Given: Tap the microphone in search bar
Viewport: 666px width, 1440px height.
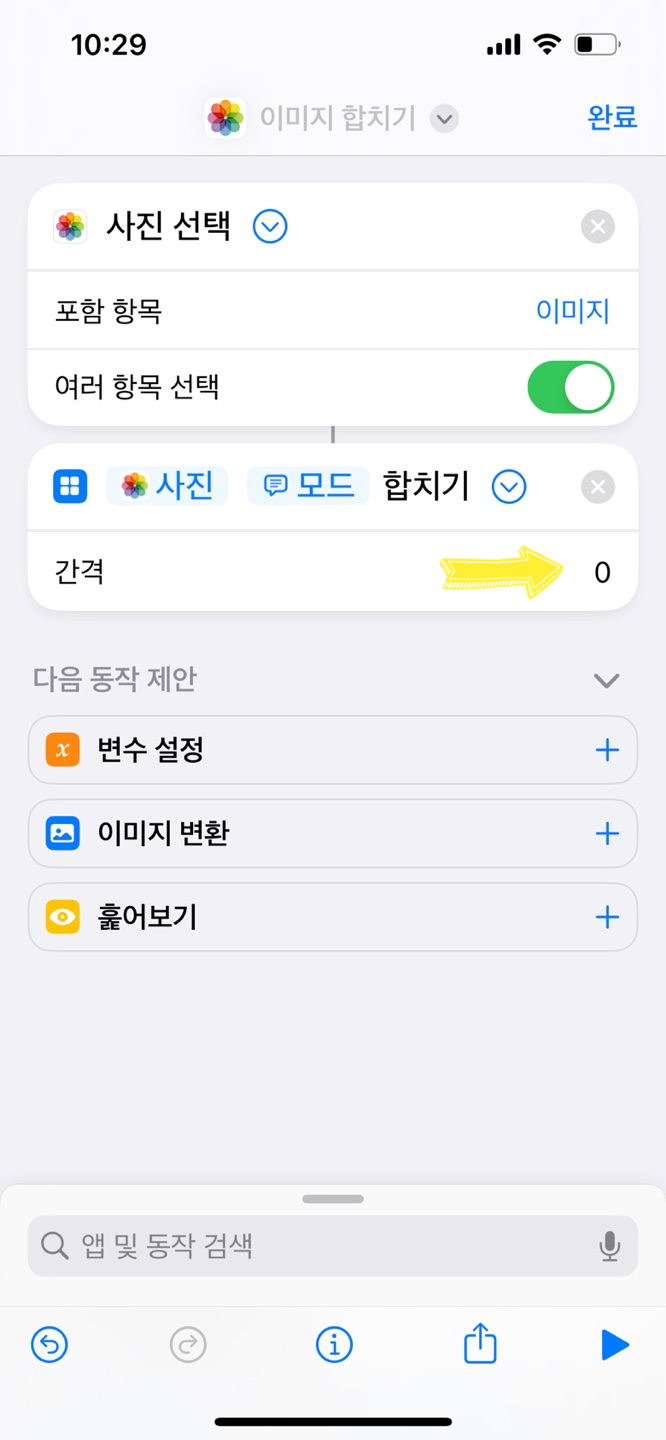Looking at the screenshot, I should (609, 1245).
